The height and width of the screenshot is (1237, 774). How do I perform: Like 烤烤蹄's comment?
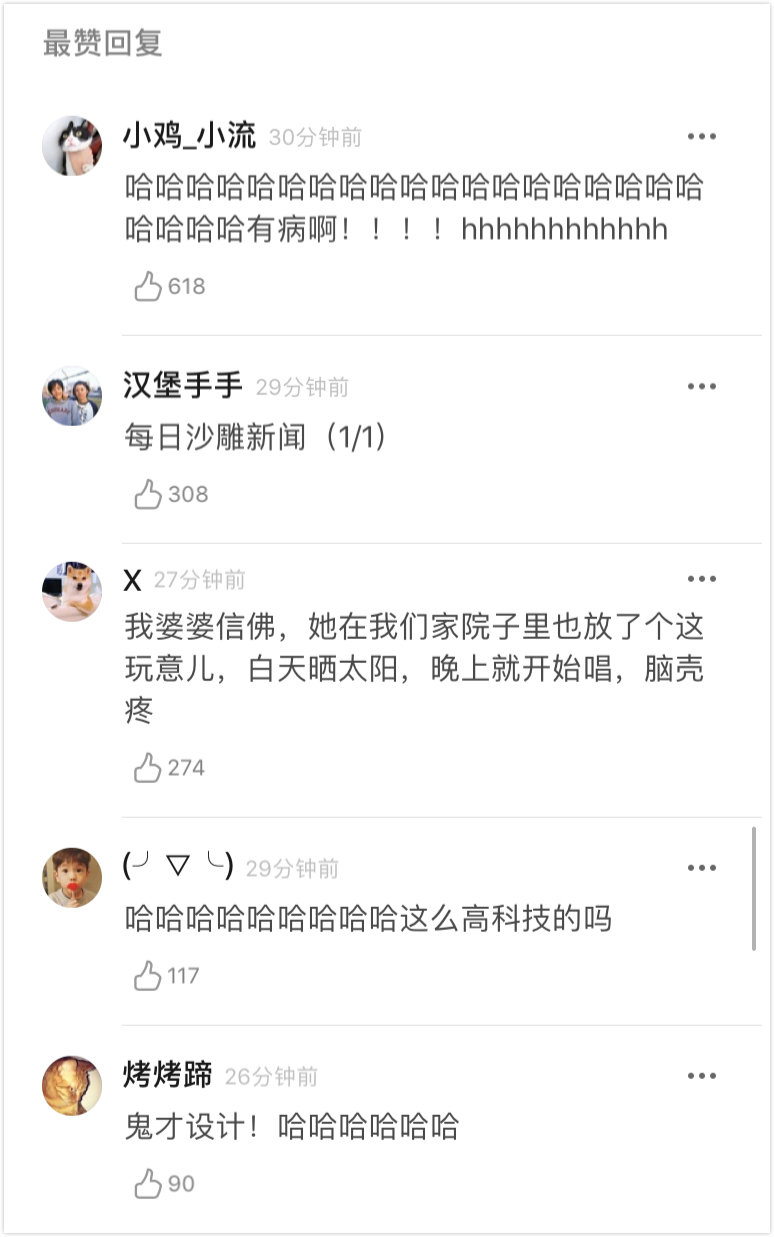[x=149, y=1184]
